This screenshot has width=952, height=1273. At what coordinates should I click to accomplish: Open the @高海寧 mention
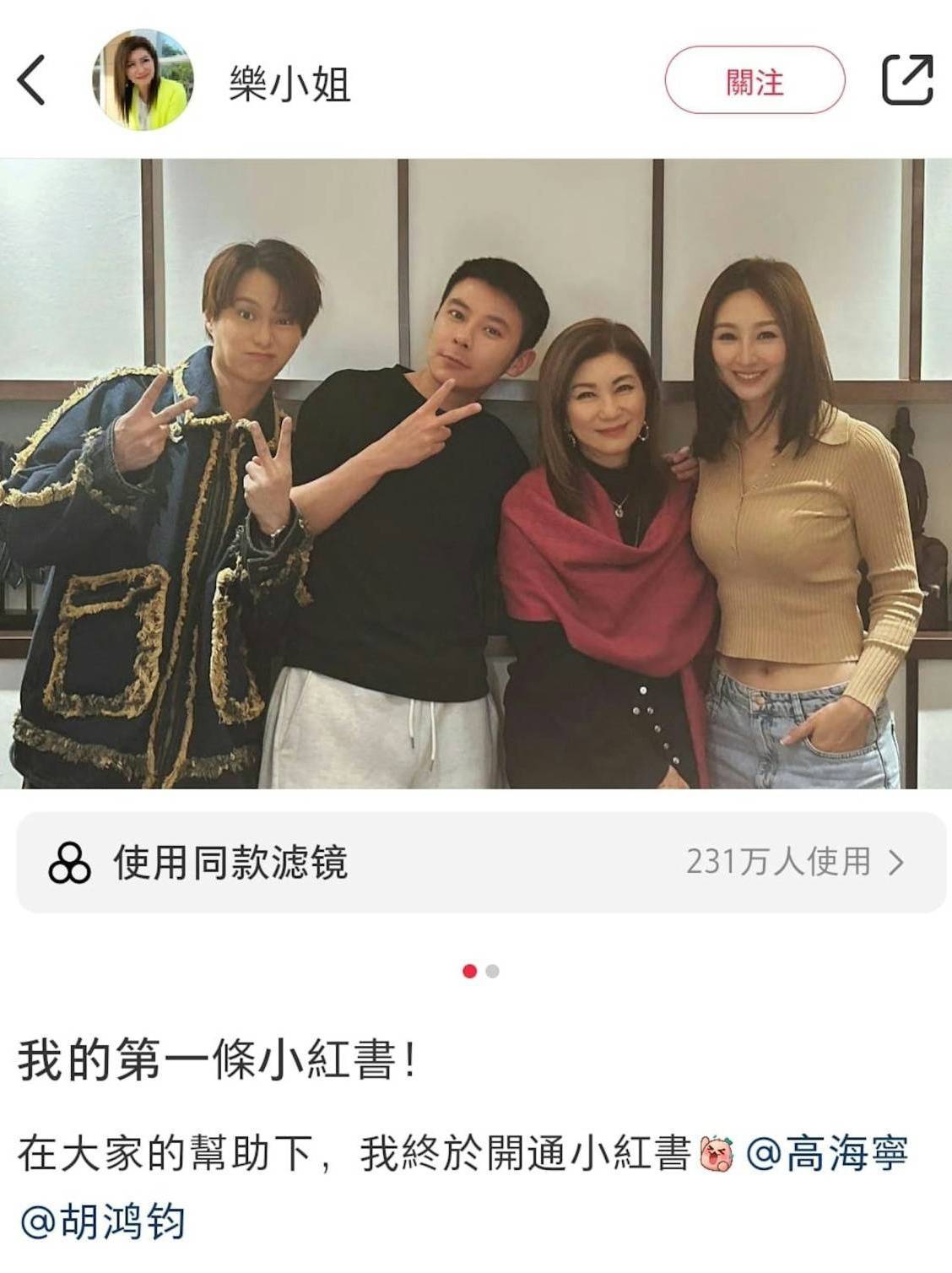coord(827,1154)
